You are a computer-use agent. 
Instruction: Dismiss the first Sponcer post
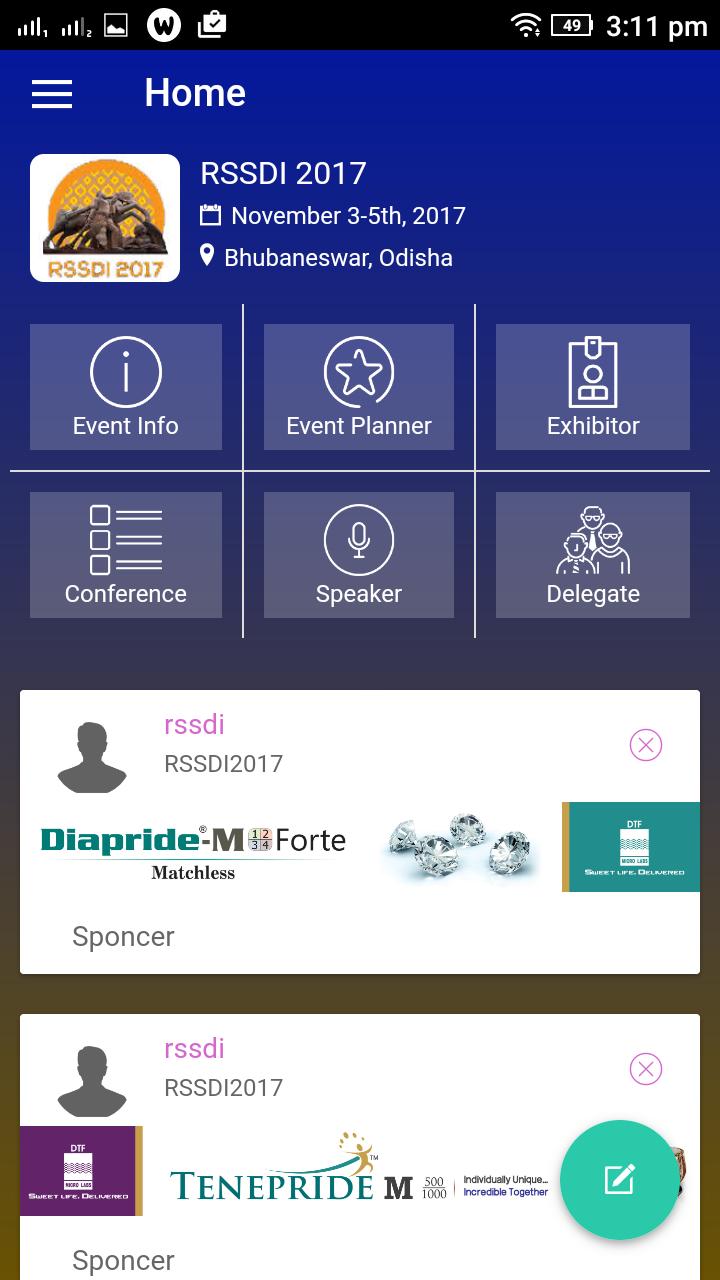[647, 745]
